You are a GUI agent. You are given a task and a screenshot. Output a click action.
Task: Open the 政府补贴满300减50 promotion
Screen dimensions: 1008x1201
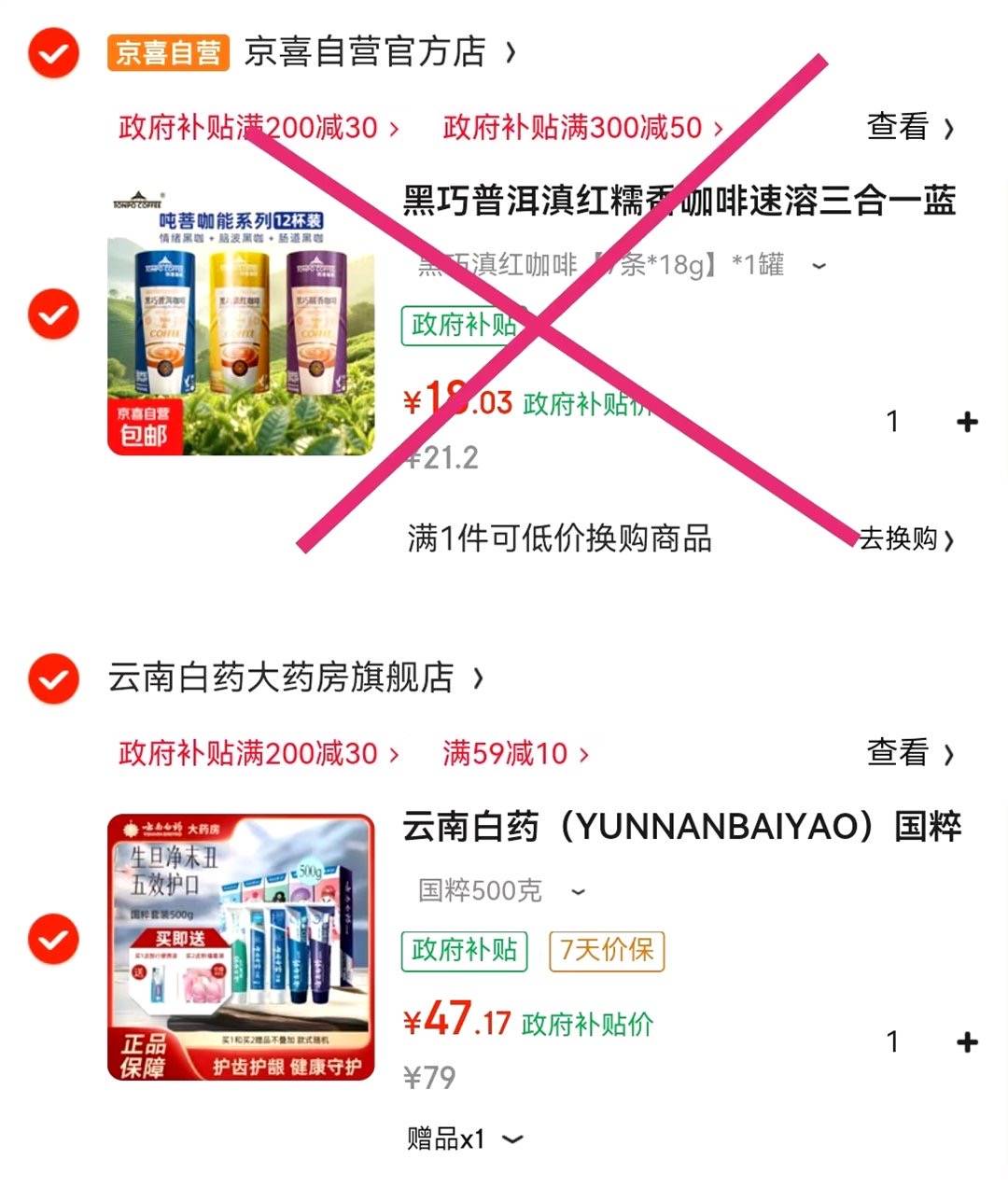(x=582, y=127)
